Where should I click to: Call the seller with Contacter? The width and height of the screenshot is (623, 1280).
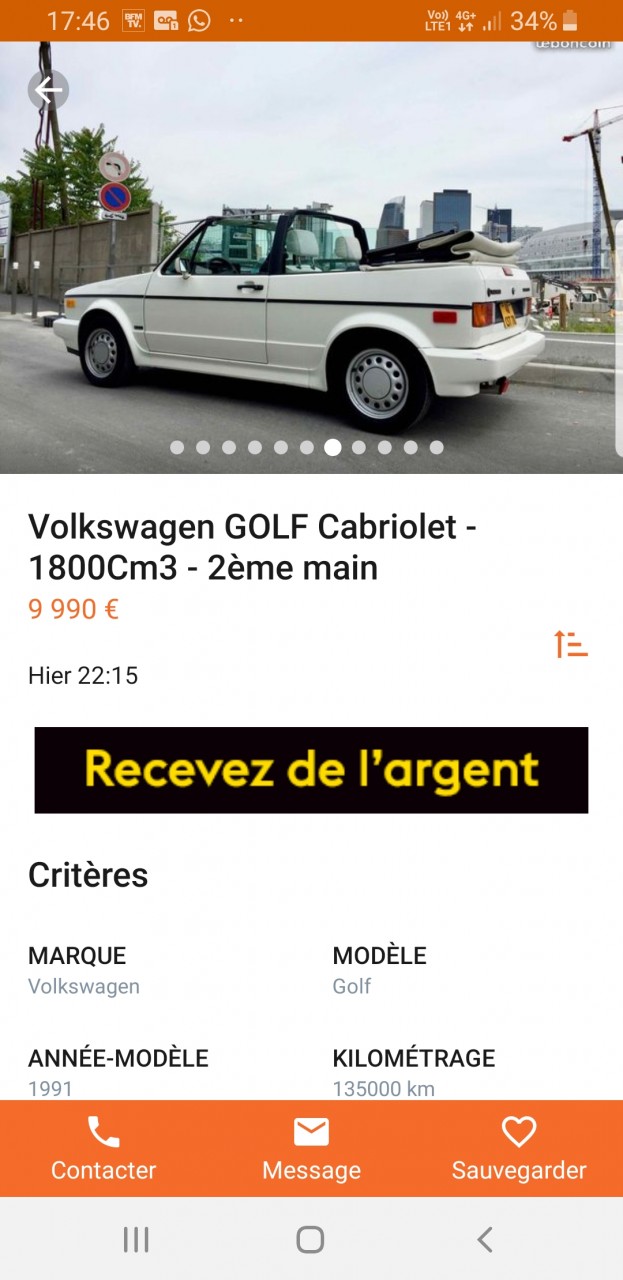(x=103, y=1148)
